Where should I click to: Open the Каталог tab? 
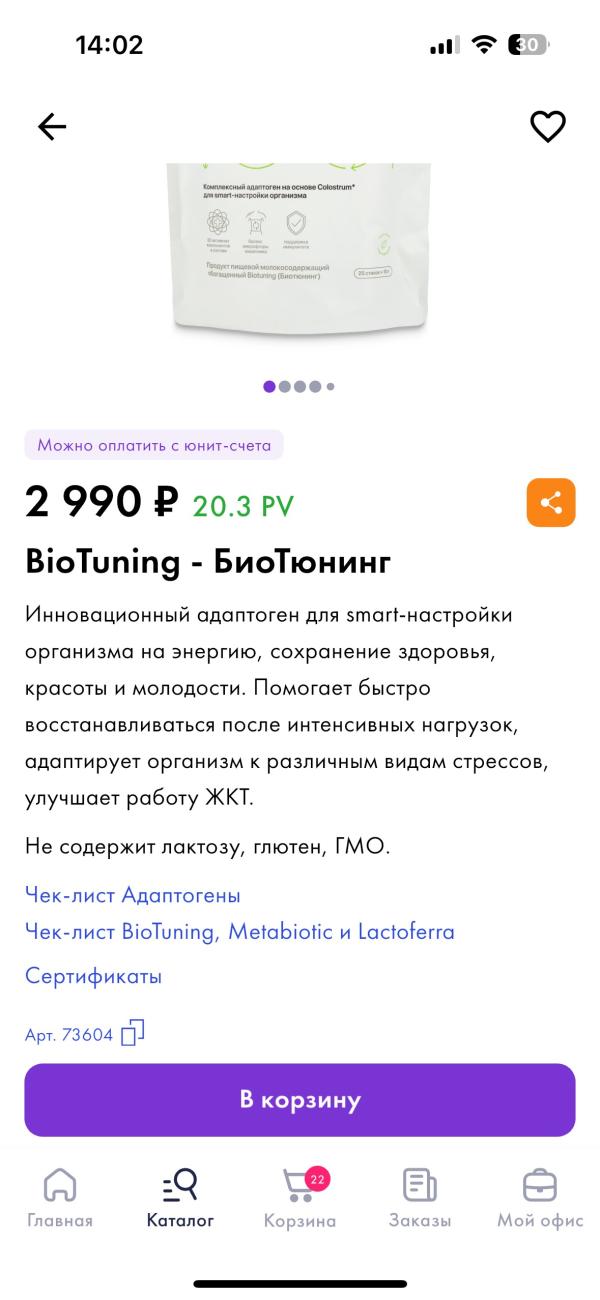180,1198
